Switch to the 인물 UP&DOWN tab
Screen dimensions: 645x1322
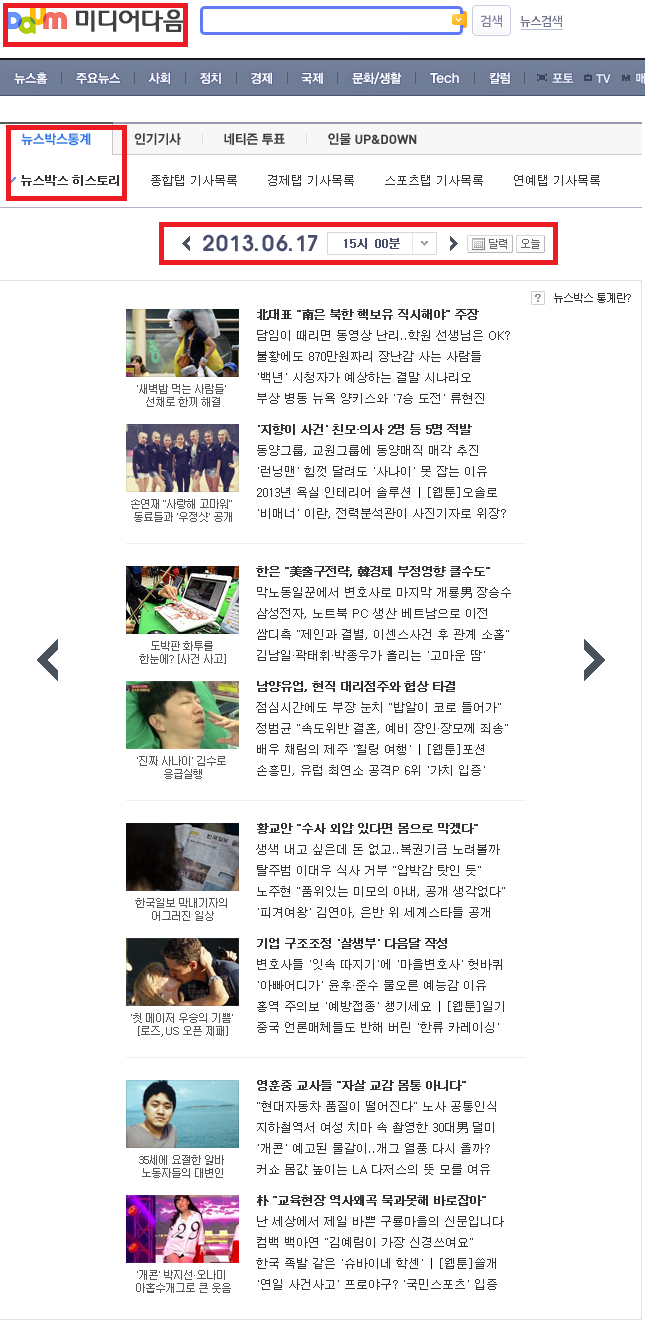pyautogui.click(x=372, y=139)
